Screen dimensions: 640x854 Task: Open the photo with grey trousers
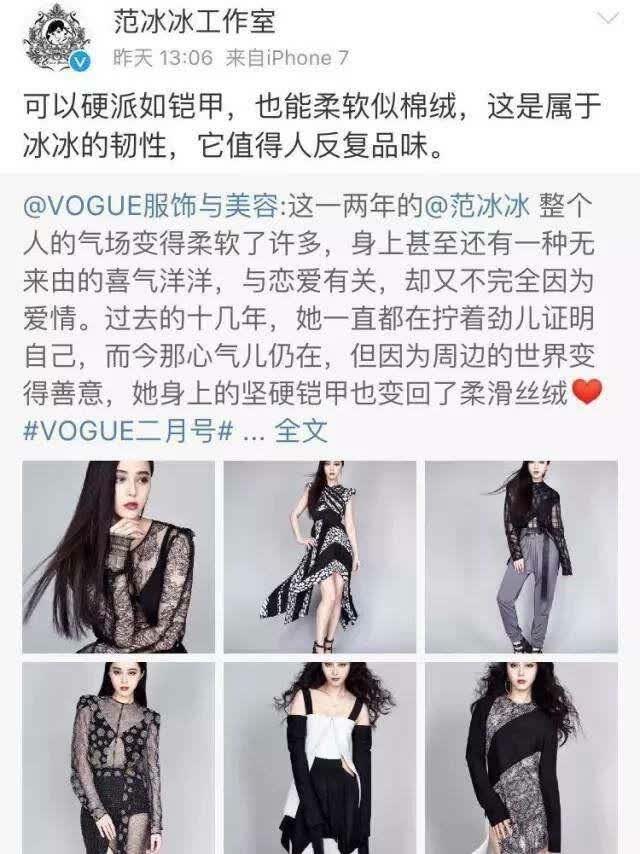tap(521, 557)
